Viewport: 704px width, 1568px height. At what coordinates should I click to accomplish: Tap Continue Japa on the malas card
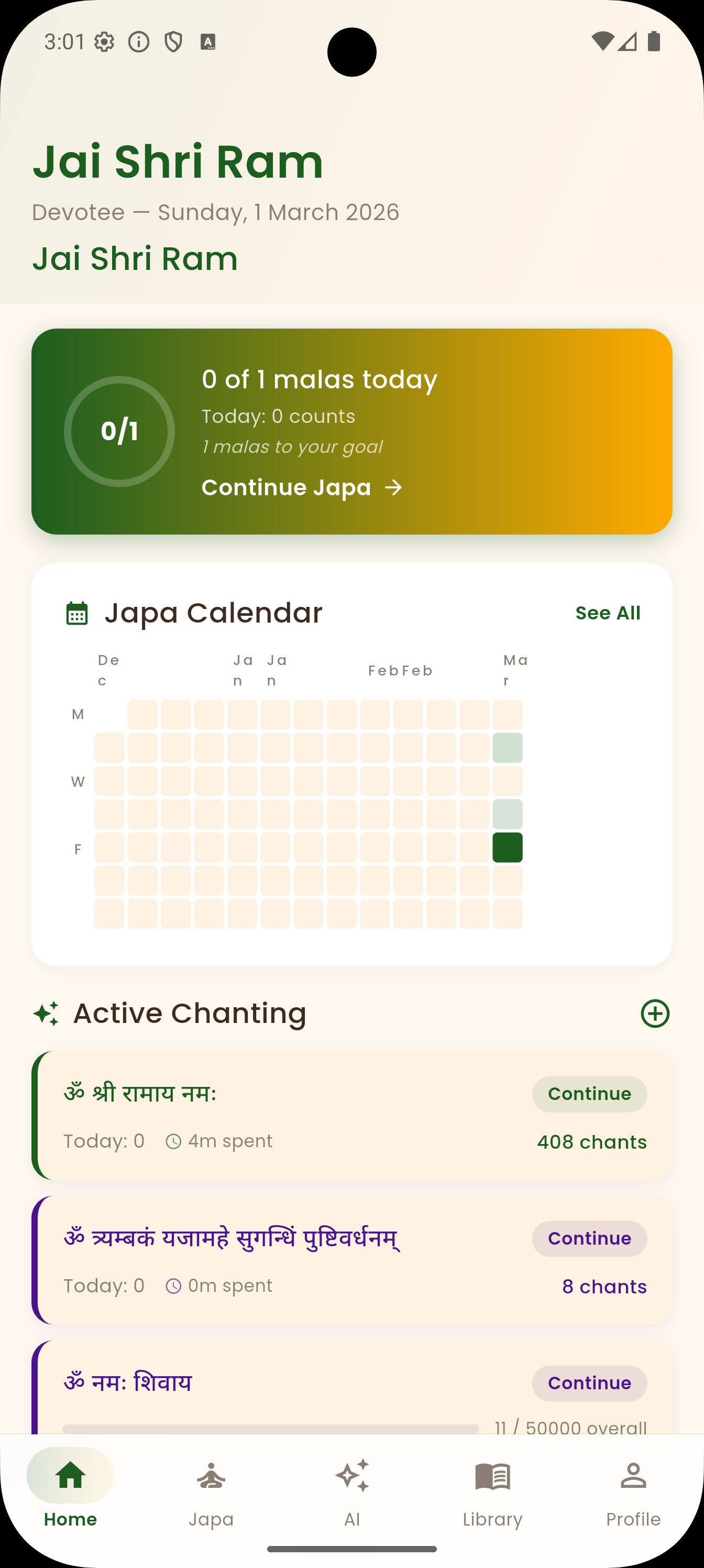tap(302, 487)
